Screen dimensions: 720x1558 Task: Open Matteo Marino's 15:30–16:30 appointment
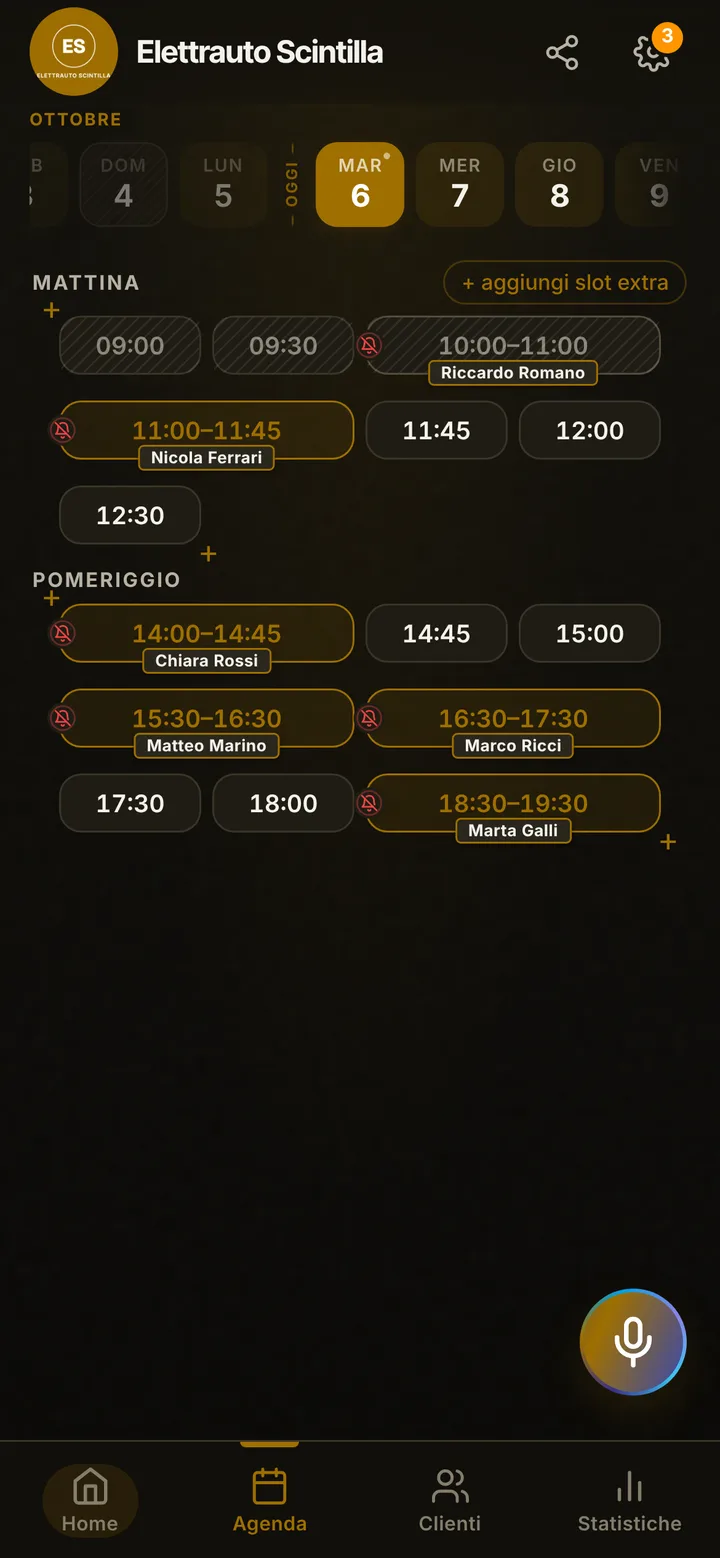point(207,720)
